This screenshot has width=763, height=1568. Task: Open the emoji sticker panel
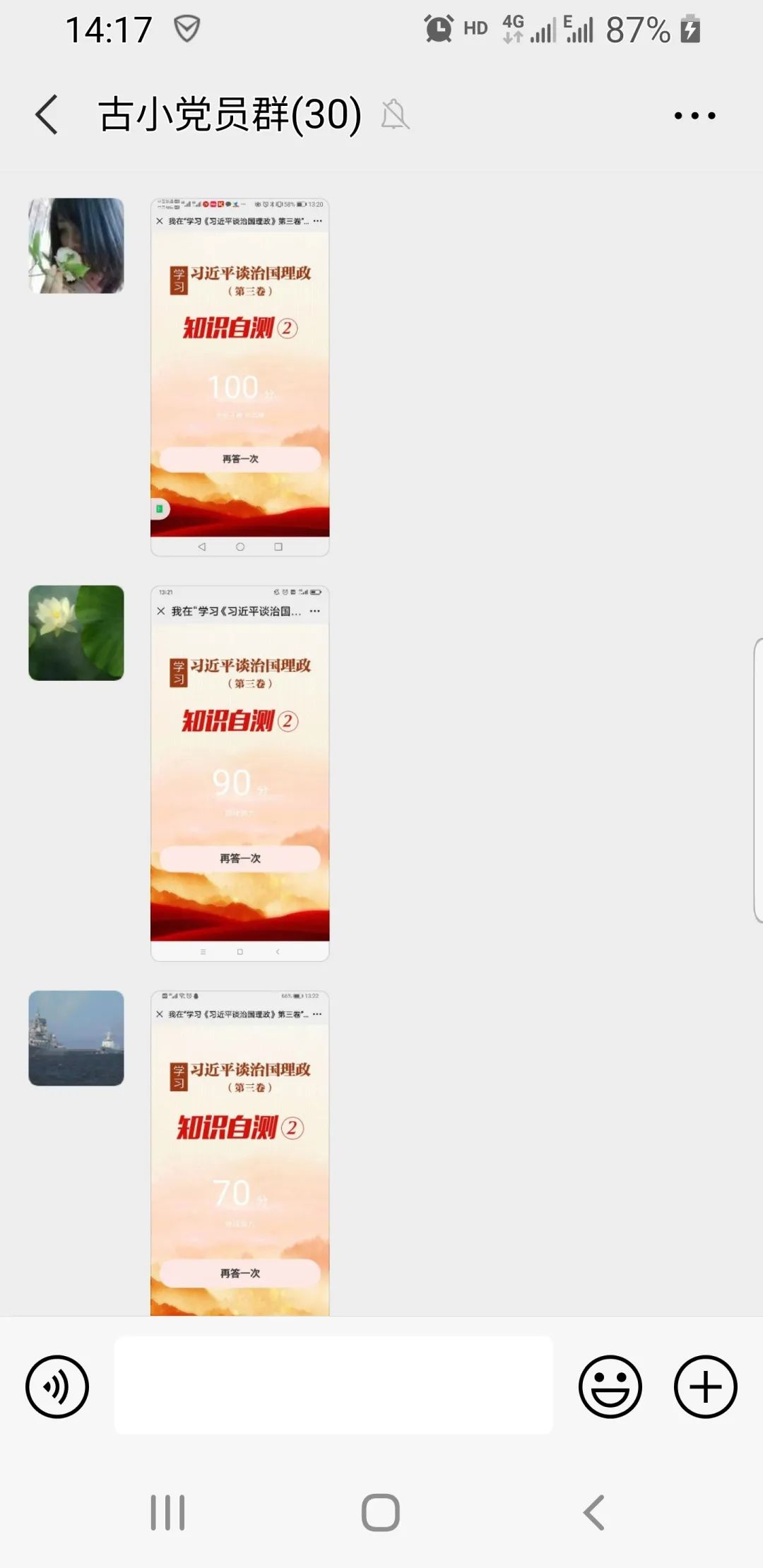tap(610, 1386)
